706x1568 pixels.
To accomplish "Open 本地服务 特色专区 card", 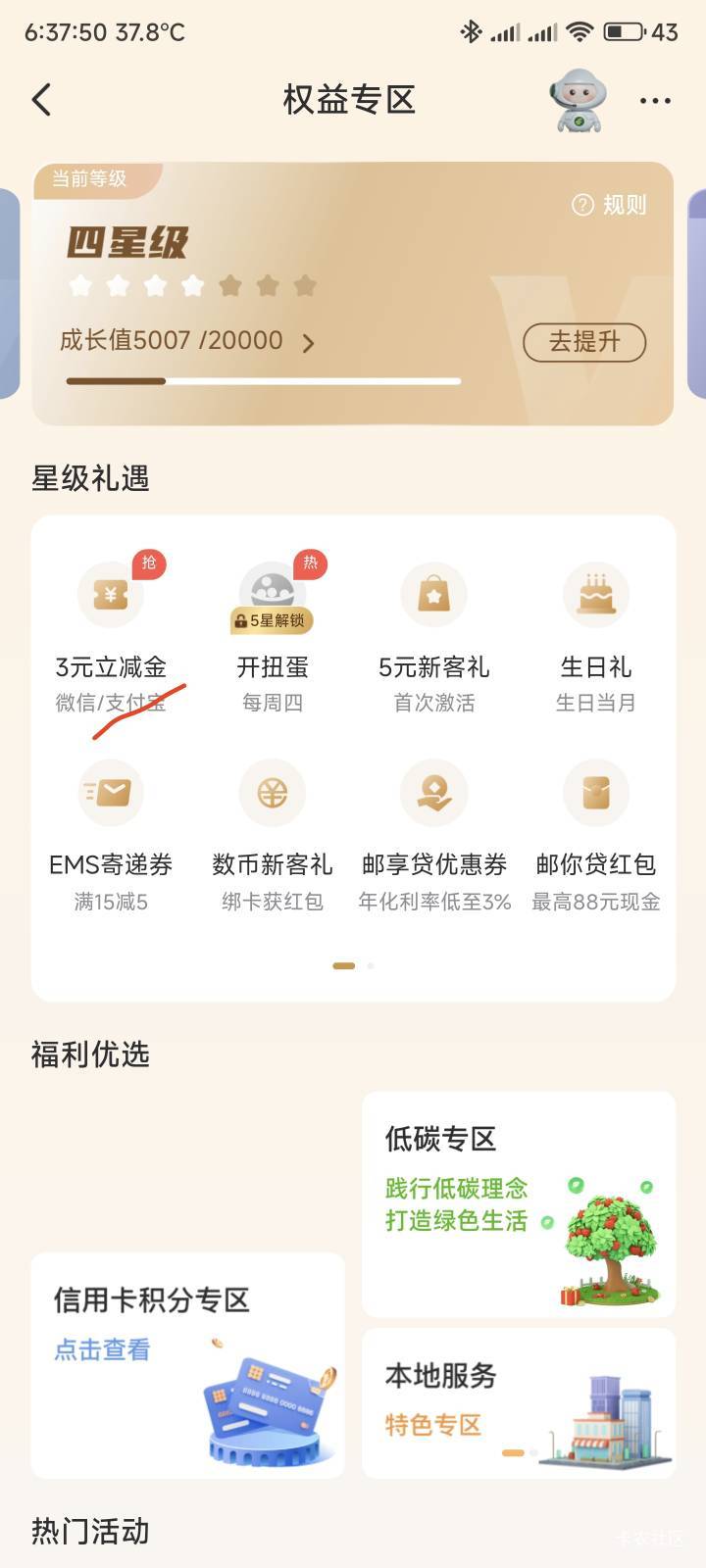I will click(519, 1403).
